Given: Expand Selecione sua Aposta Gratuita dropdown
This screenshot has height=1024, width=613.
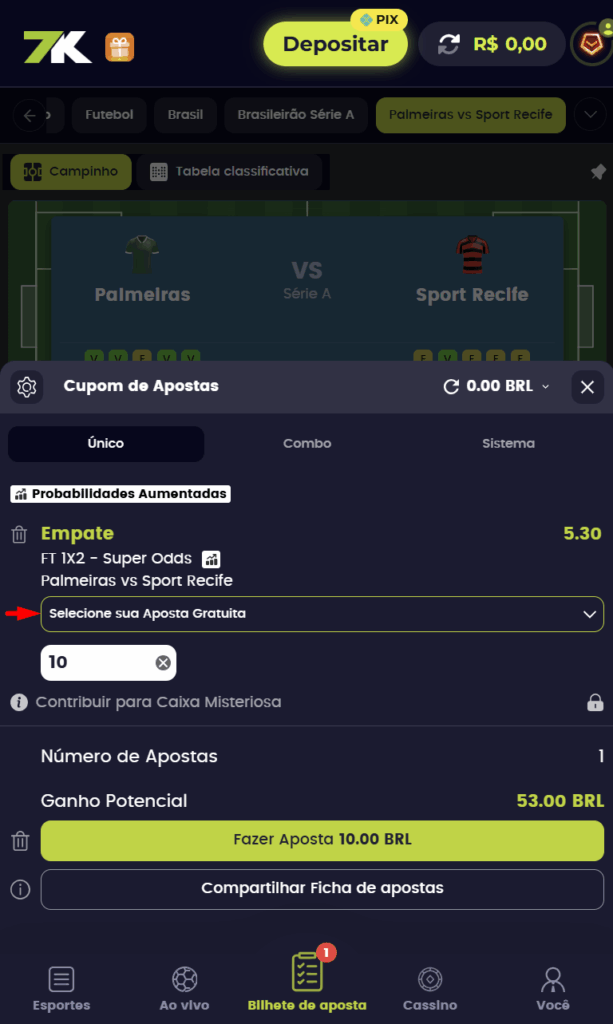Looking at the screenshot, I should (x=322, y=614).
